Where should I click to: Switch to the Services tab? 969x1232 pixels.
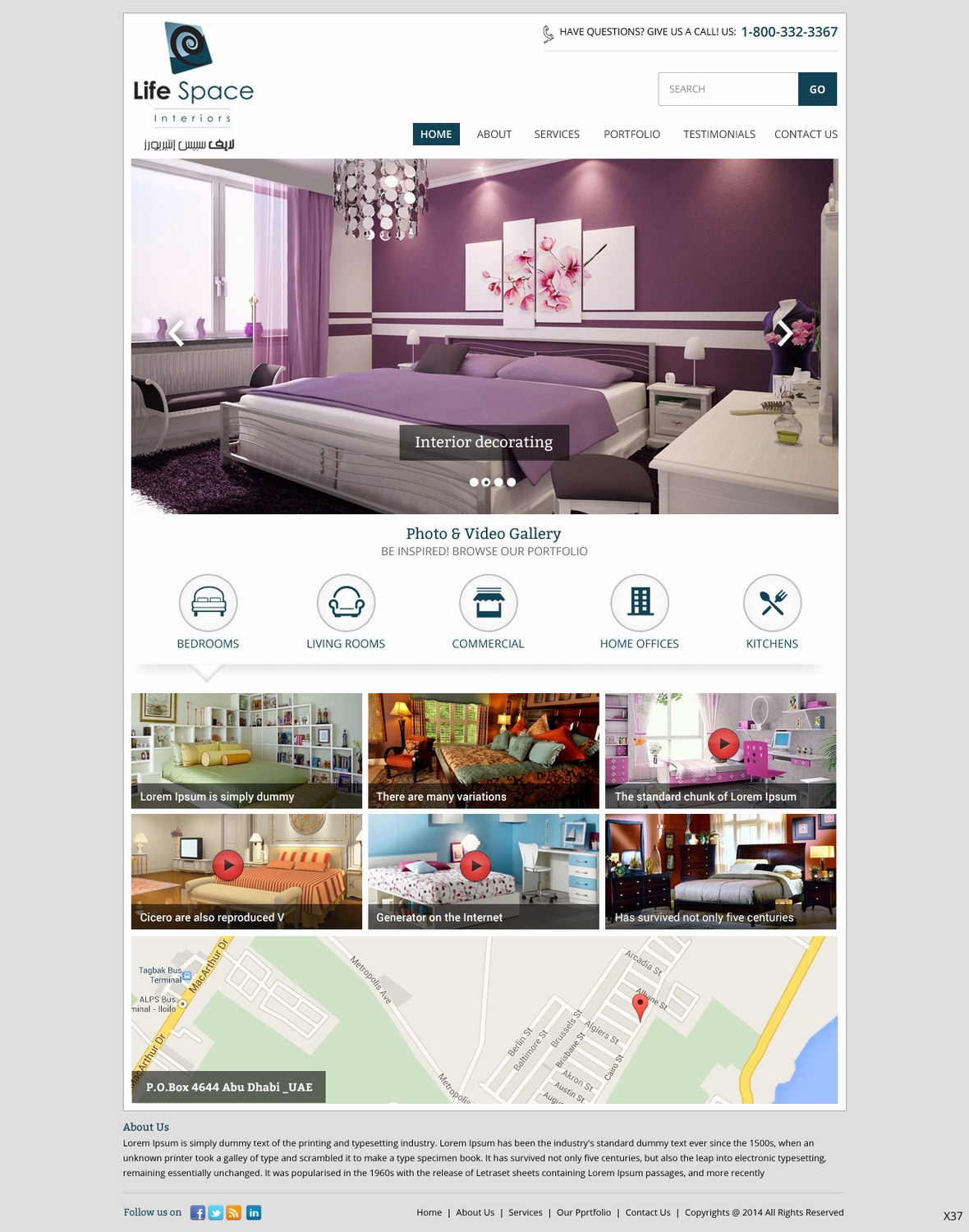(x=557, y=134)
